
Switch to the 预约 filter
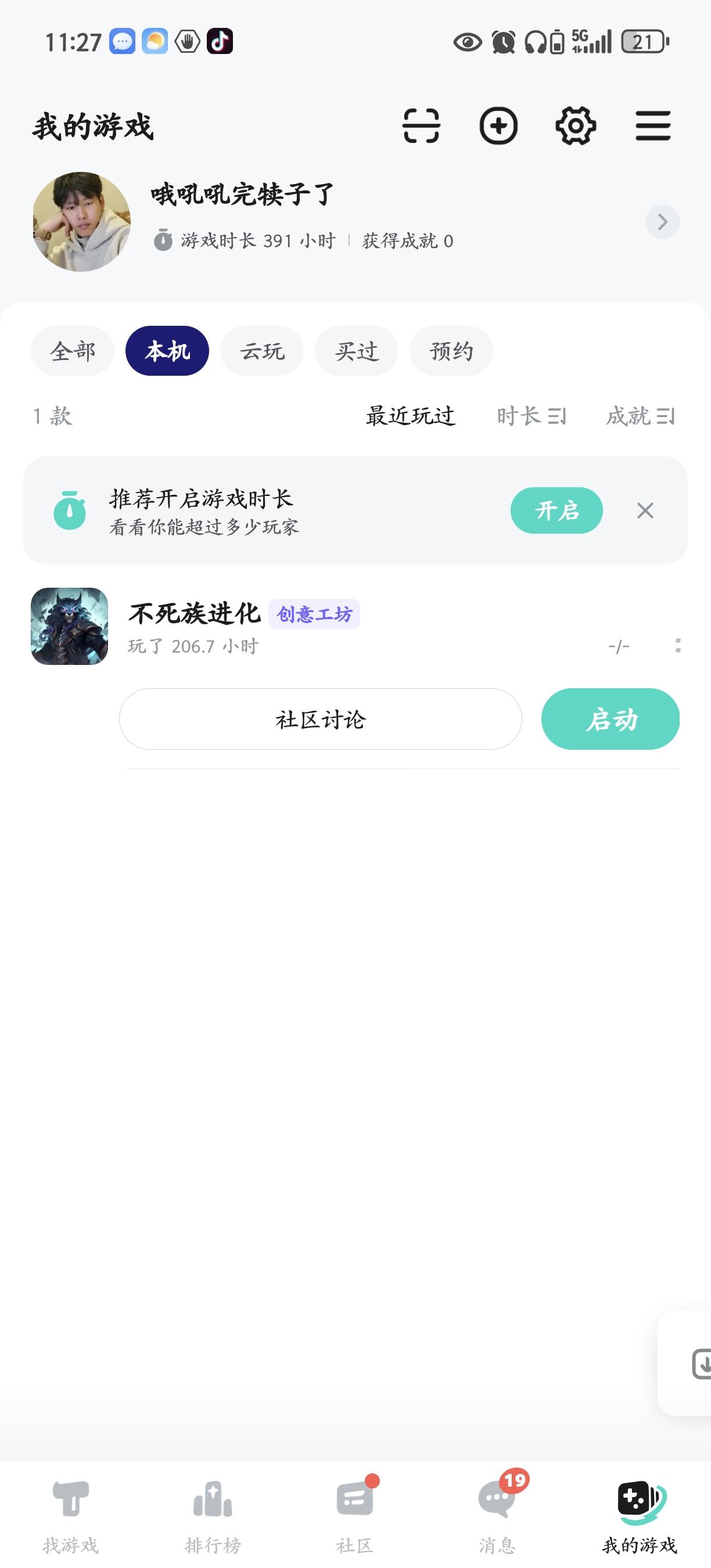(x=451, y=351)
